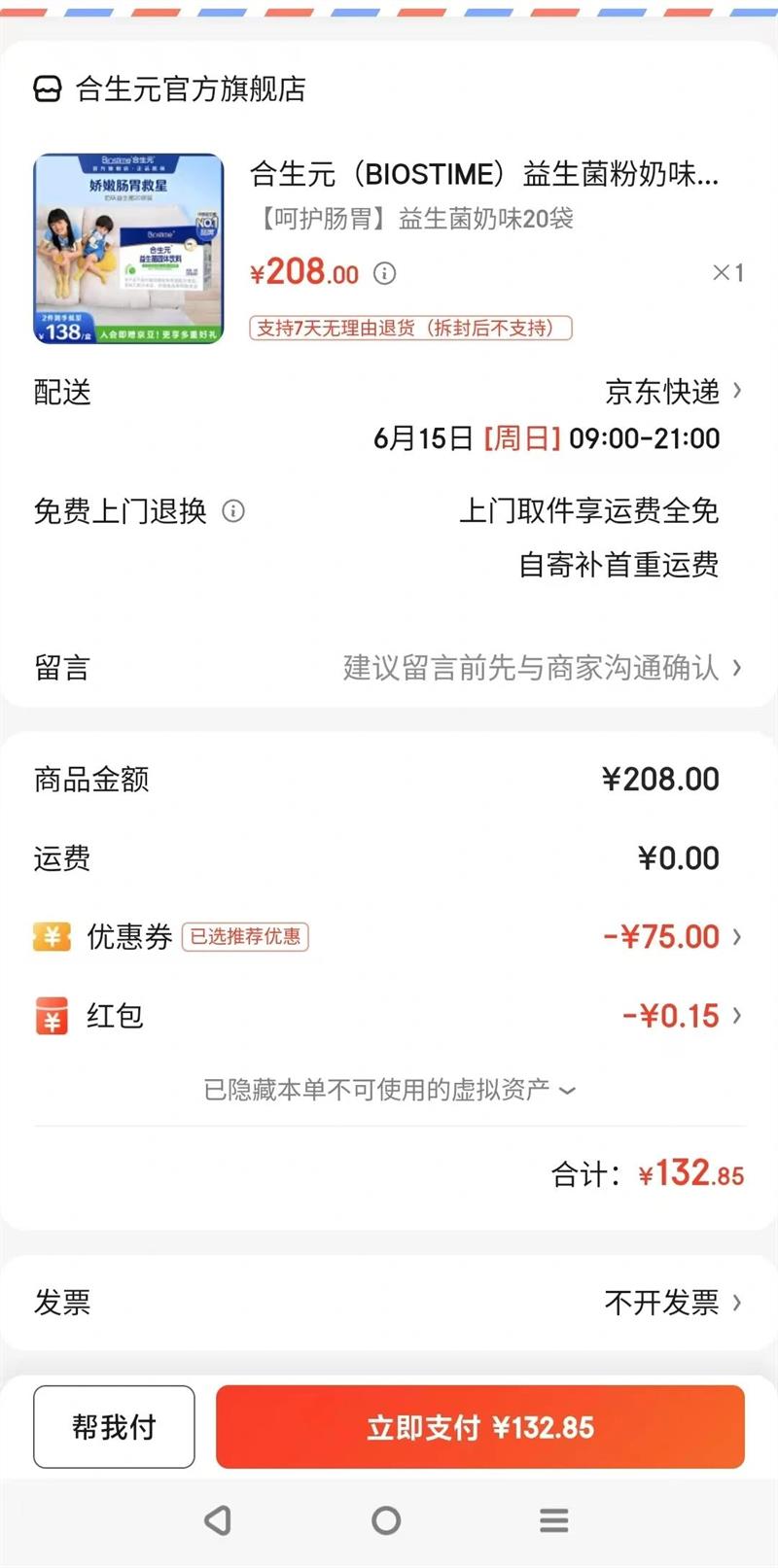Open the 合生元 probiotic product thumbnail
The image size is (778, 1568).
[128, 248]
